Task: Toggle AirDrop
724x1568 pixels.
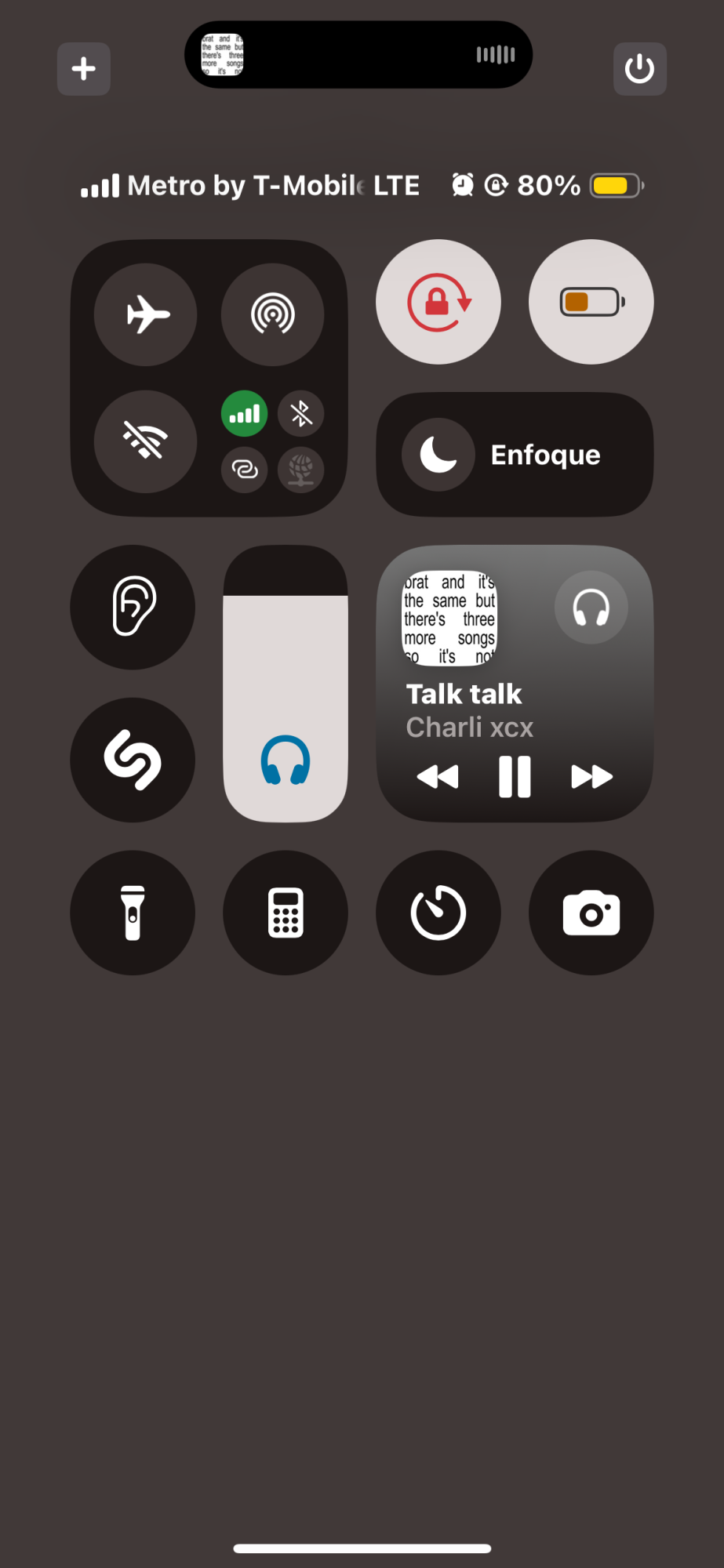Action: click(273, 314)
